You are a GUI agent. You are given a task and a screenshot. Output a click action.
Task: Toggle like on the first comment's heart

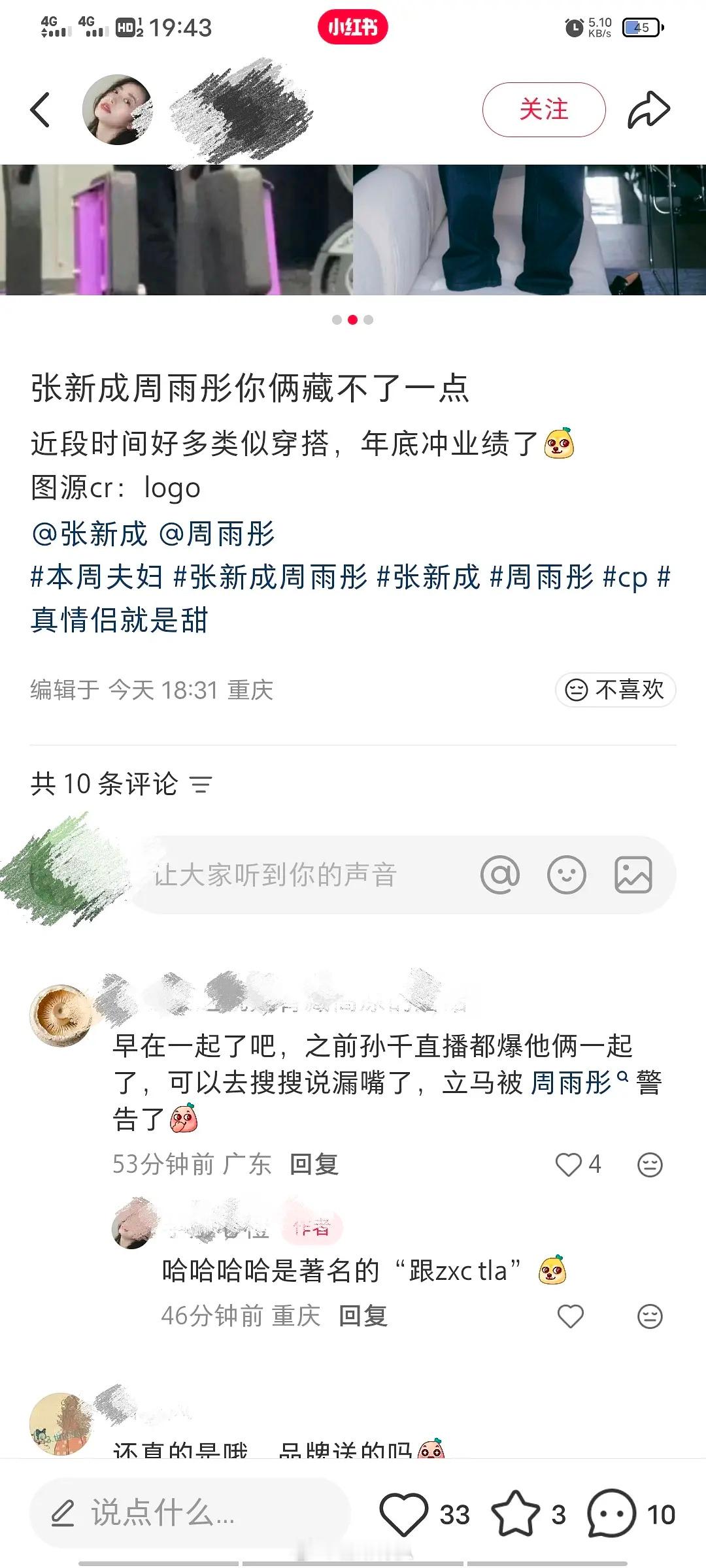coord(570,1166)
